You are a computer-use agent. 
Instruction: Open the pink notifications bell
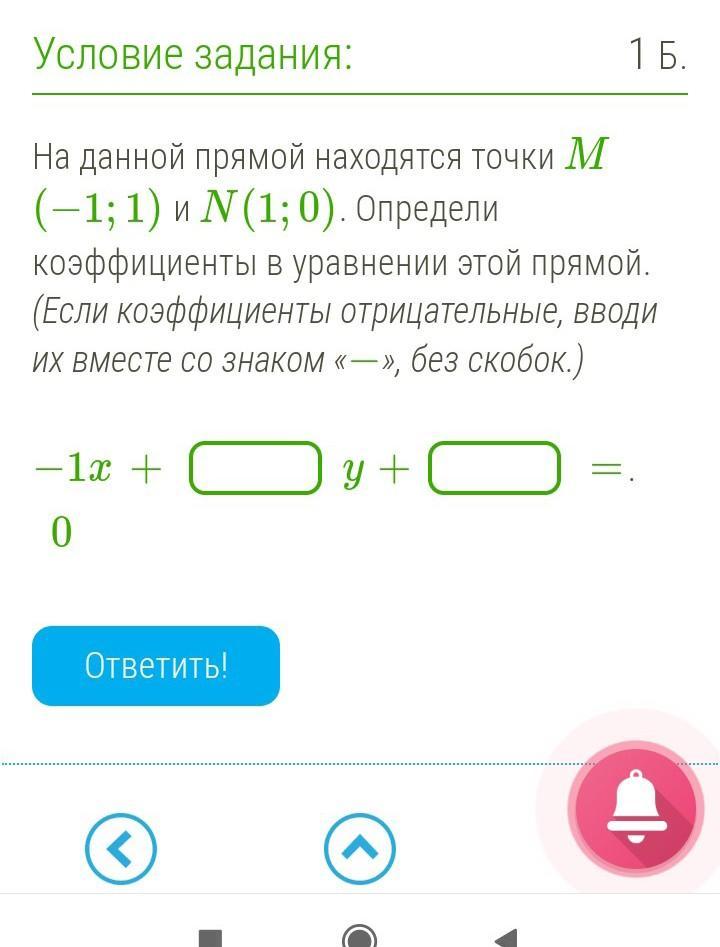[x=632, y=808]
